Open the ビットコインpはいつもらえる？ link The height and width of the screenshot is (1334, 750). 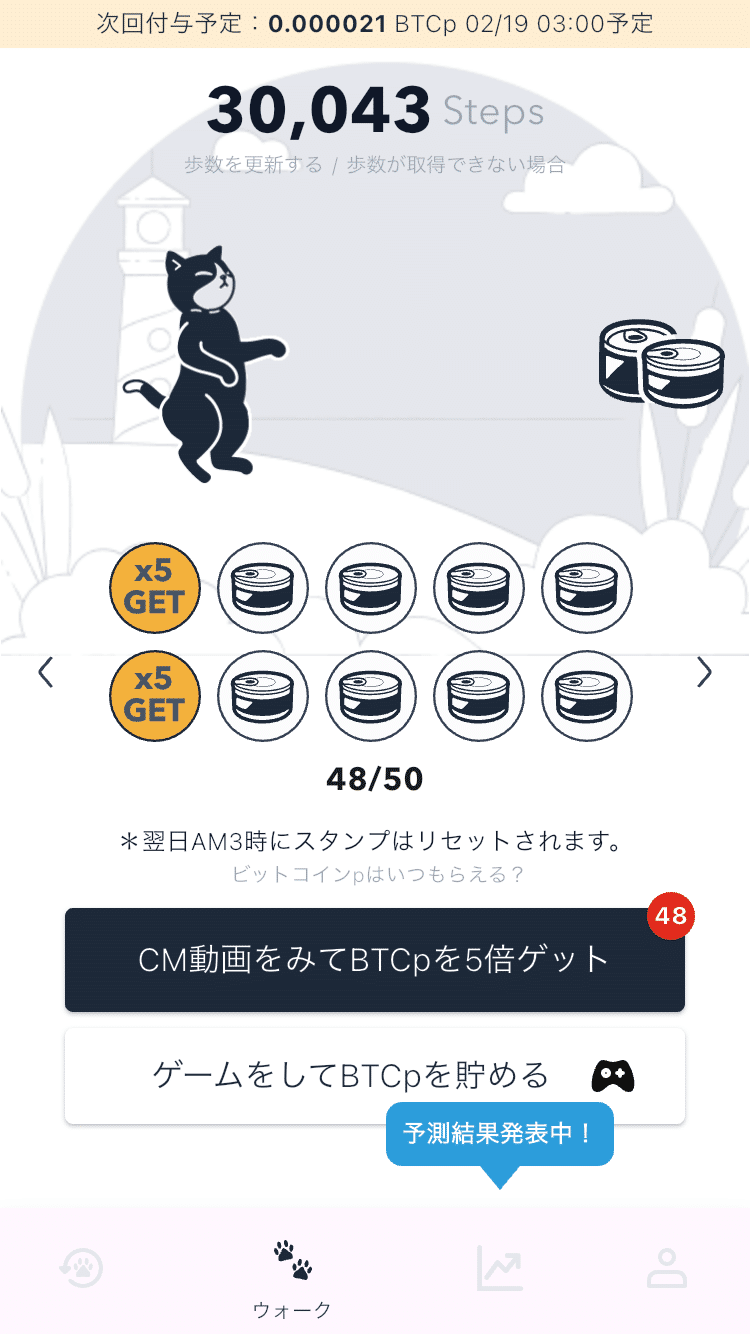pyautogui.click(x=375, y=874)
